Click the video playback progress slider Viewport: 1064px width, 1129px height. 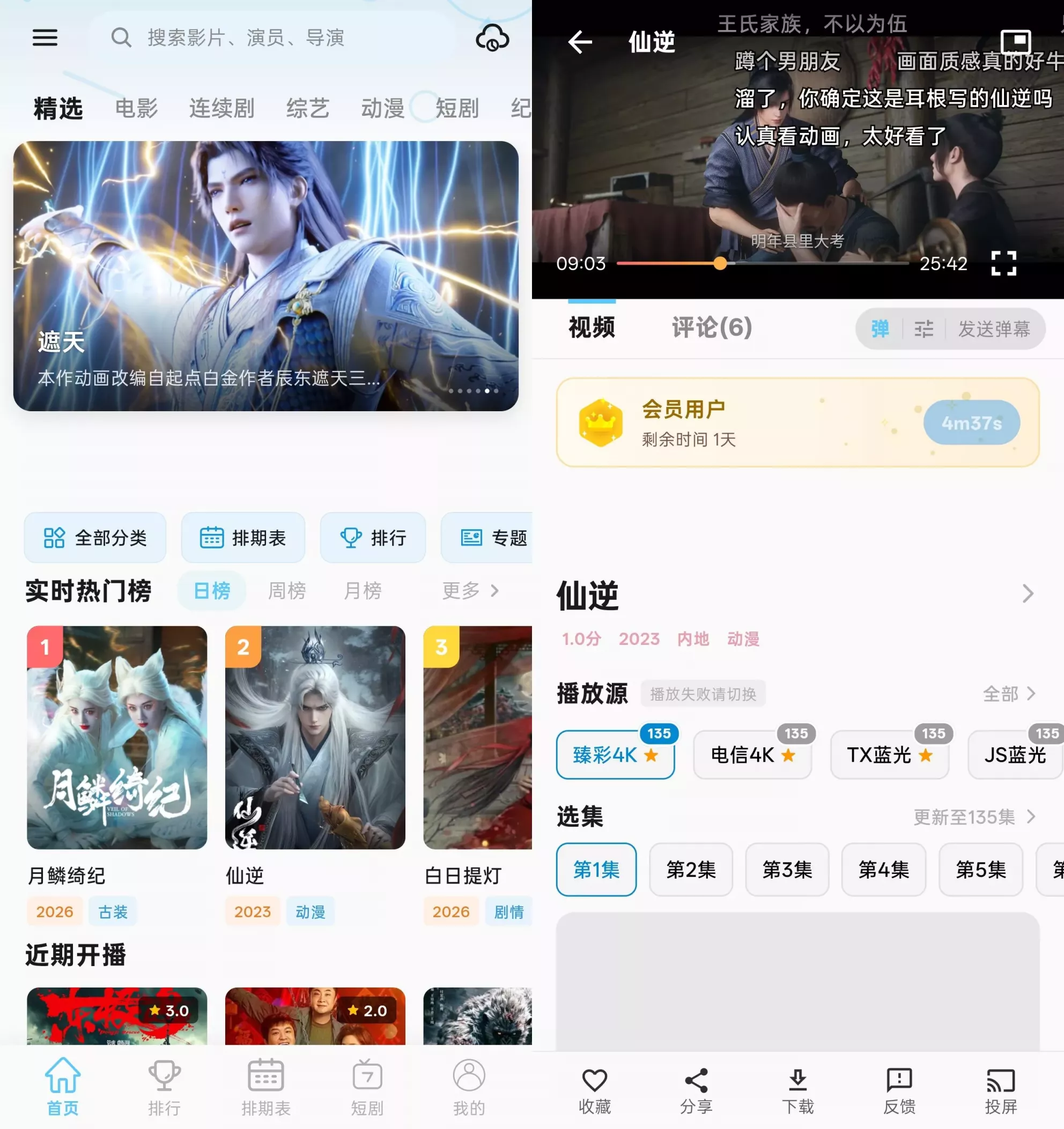(x=720, y=263)
